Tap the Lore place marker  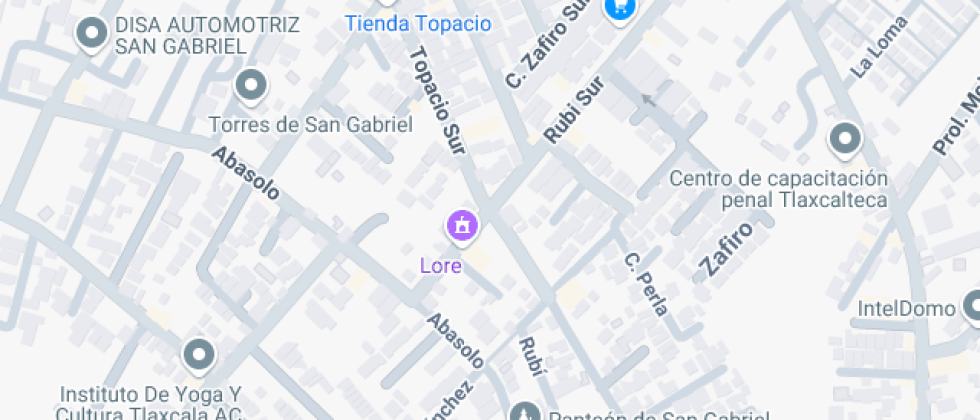462,225
